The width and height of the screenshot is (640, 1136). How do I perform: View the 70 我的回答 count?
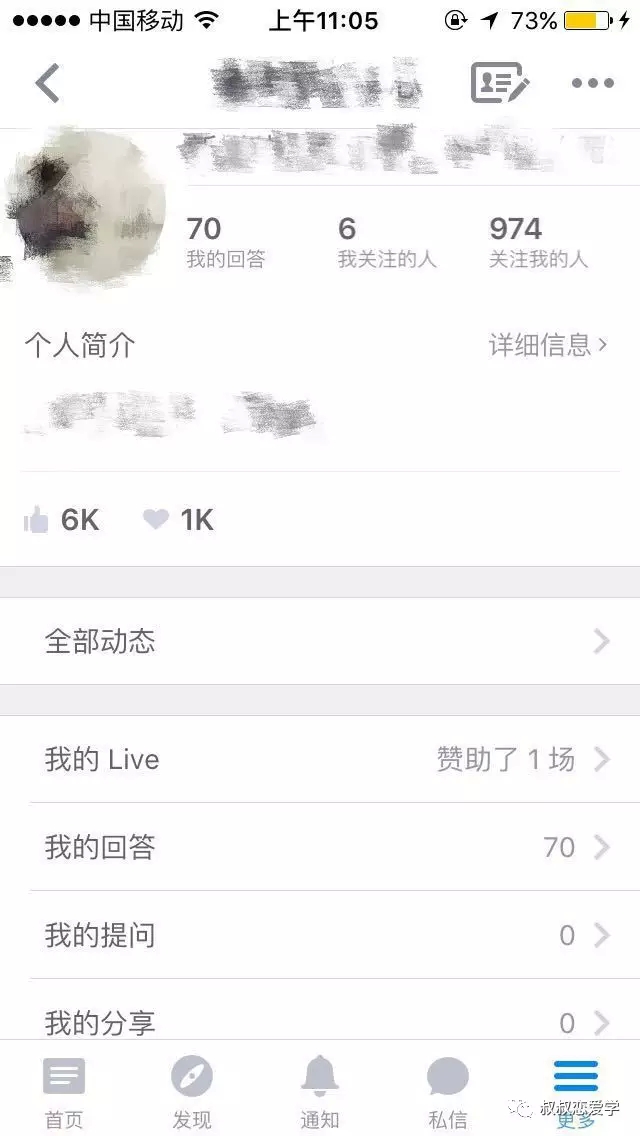click(x=225, y=243)
